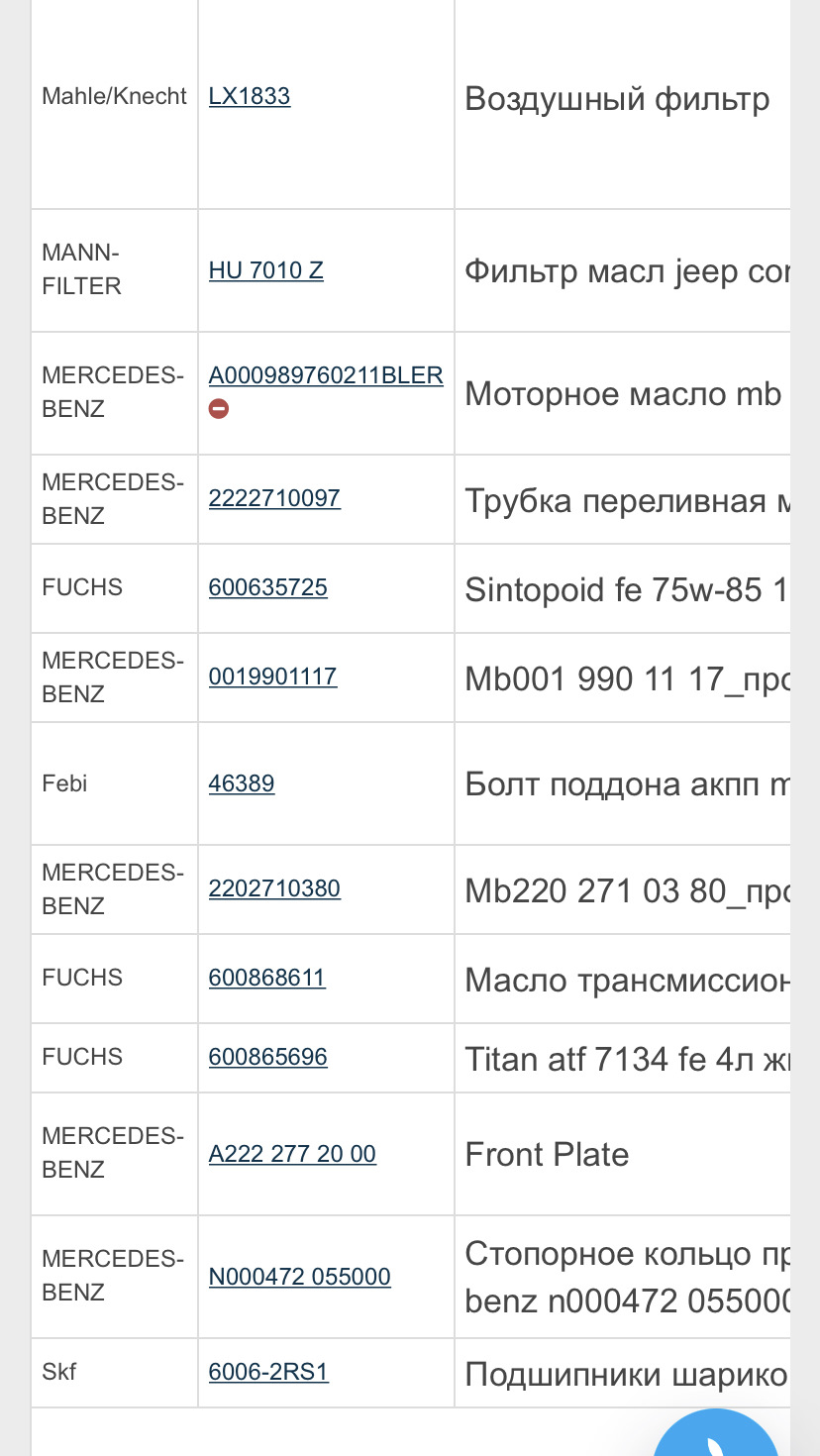The image size is (820, 1456).
Task: Open the 2202710380 Mercedes-Benz part link
Action: (274, 888)
